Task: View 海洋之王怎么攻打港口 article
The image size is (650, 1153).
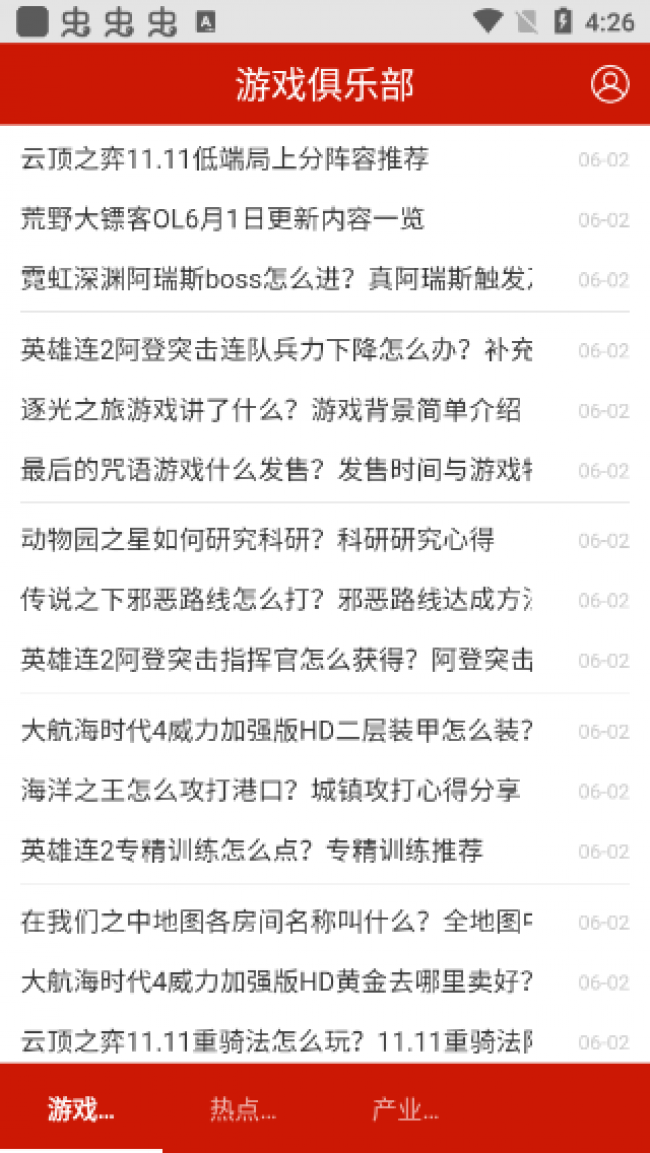Action: (x=271, y=791)
